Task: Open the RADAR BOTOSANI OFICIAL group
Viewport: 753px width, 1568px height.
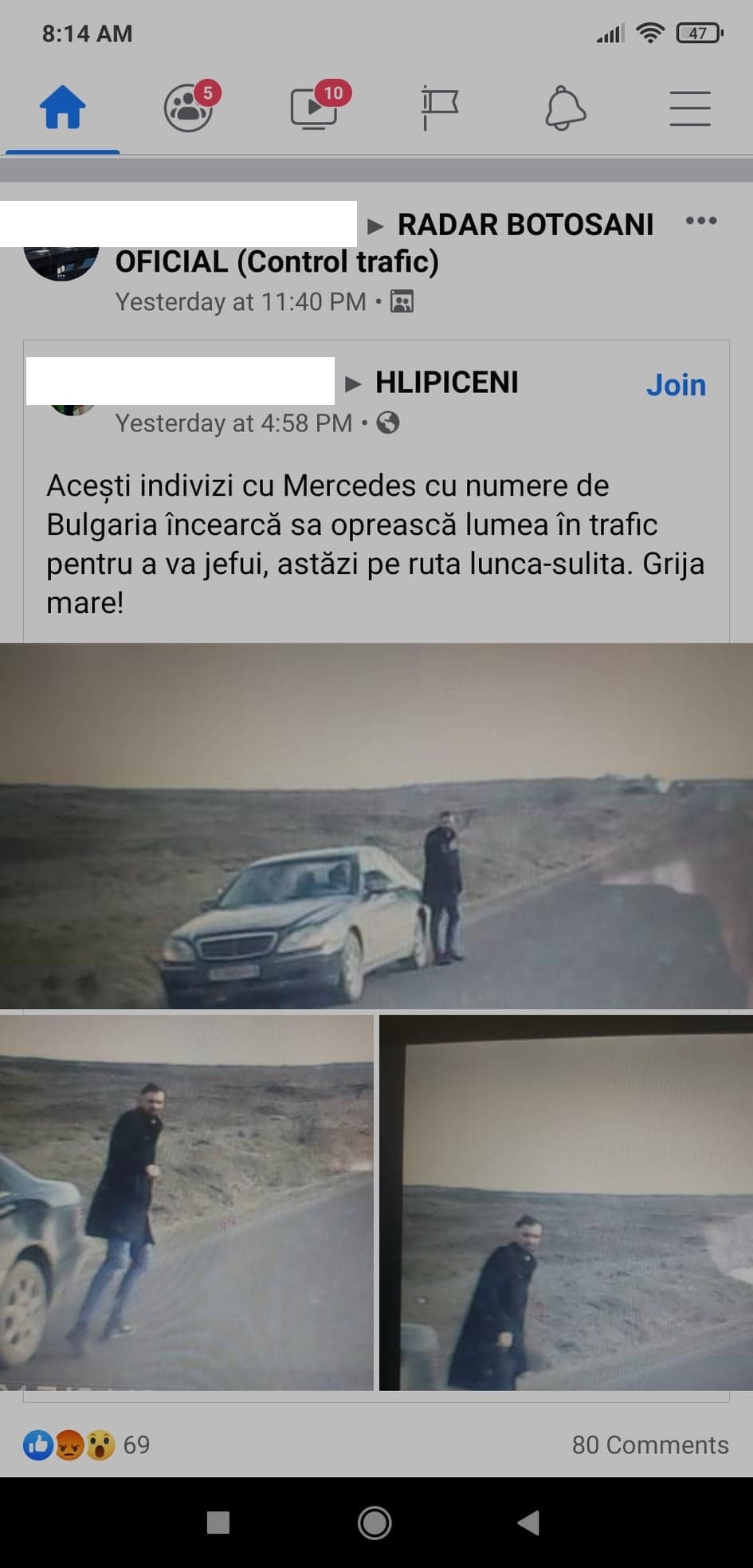Action: tap(524, 226)
